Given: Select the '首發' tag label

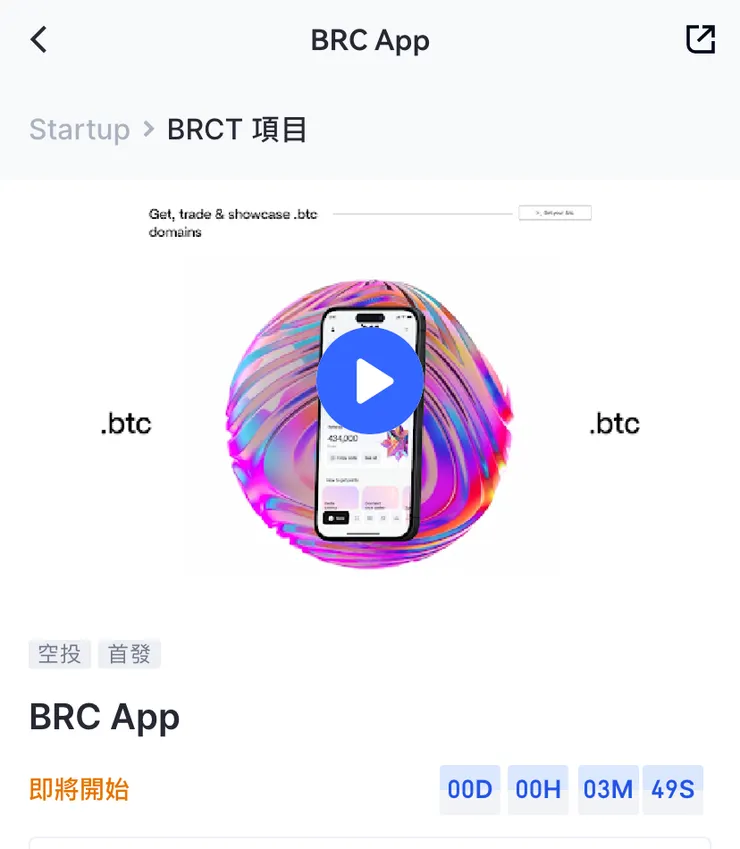Looking at the screenshot, I should [129, 654].
